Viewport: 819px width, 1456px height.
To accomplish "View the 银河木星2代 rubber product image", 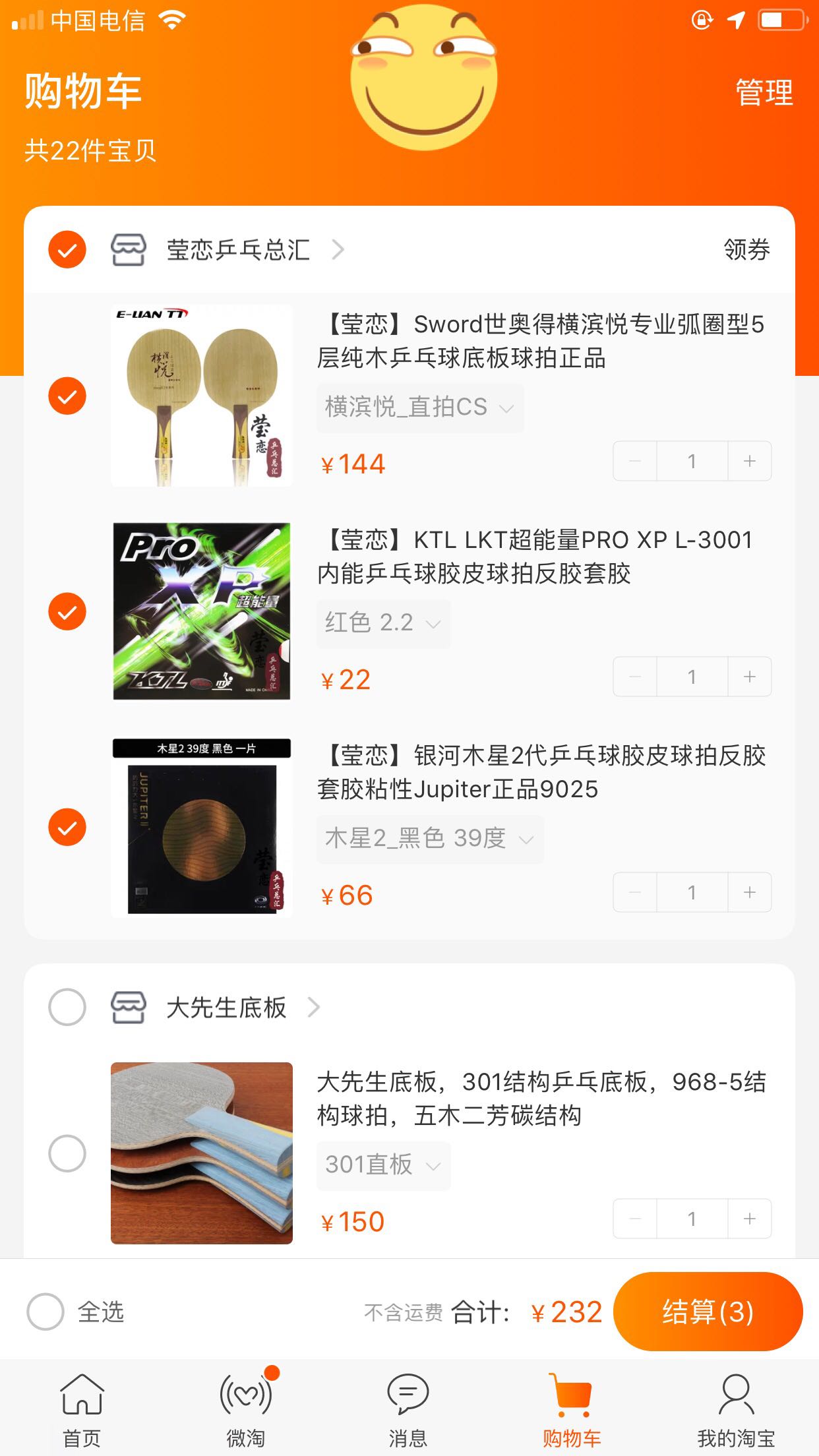I will [202, 827].
